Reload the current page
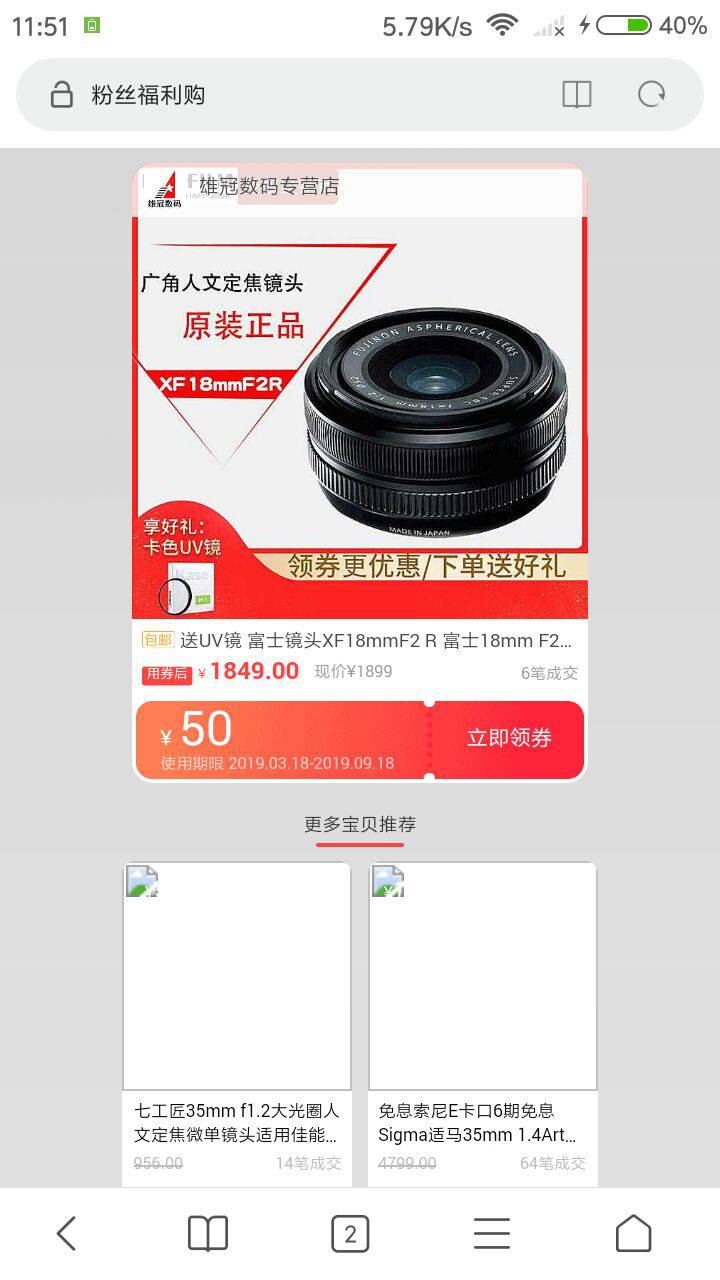Screen dimensions: 720x1280 point(652,95)
